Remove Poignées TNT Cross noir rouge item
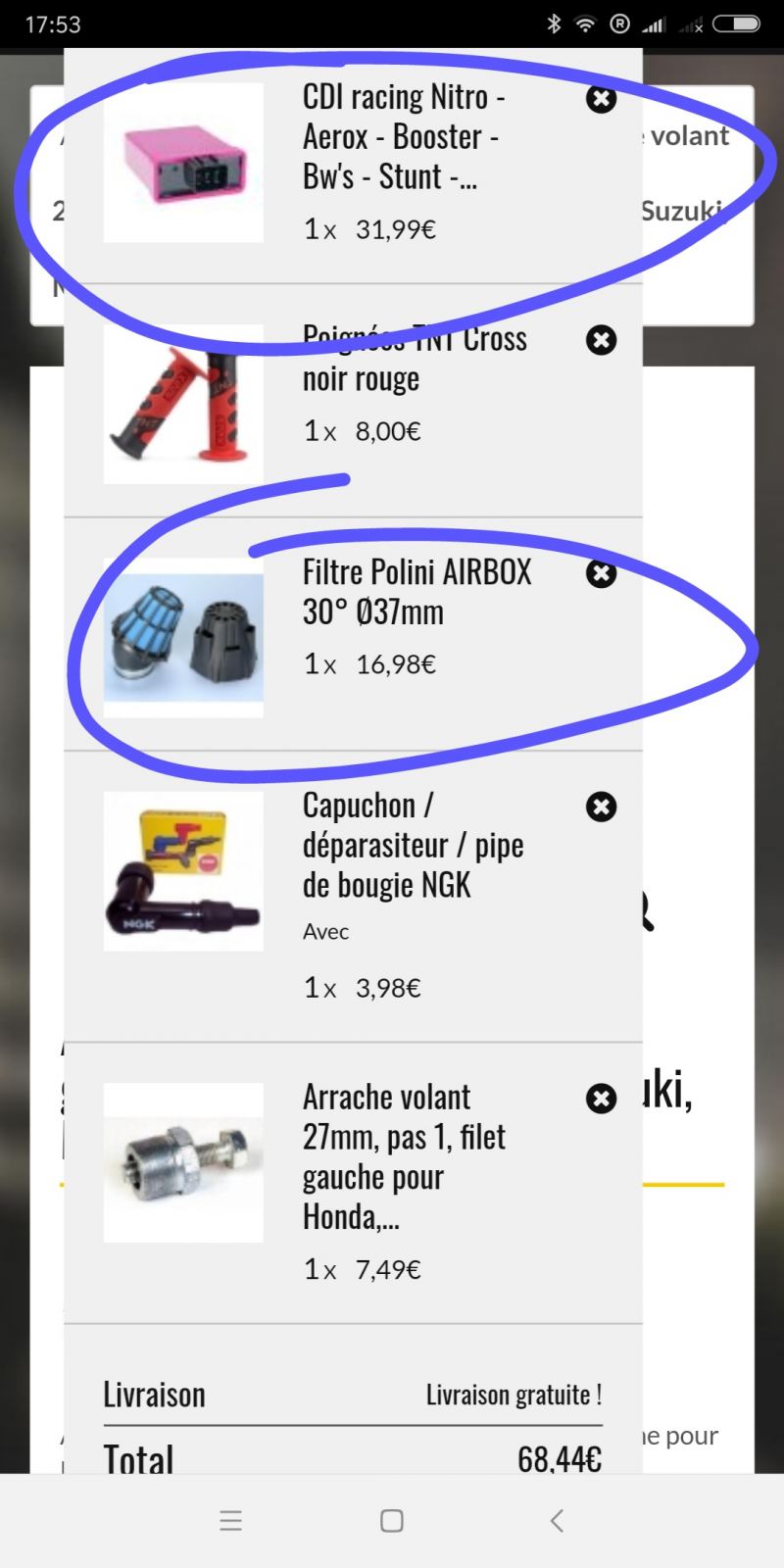 601,340
